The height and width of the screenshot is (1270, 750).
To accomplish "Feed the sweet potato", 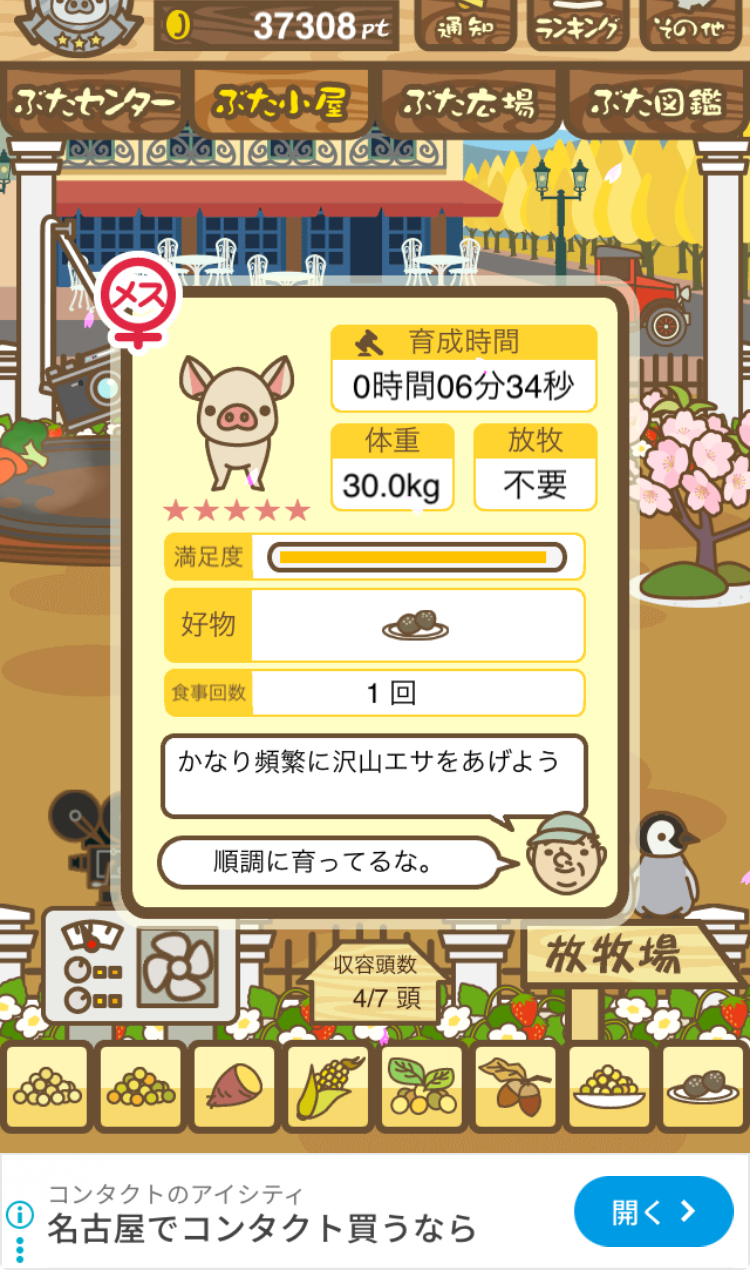I will tap(233, 1087).
